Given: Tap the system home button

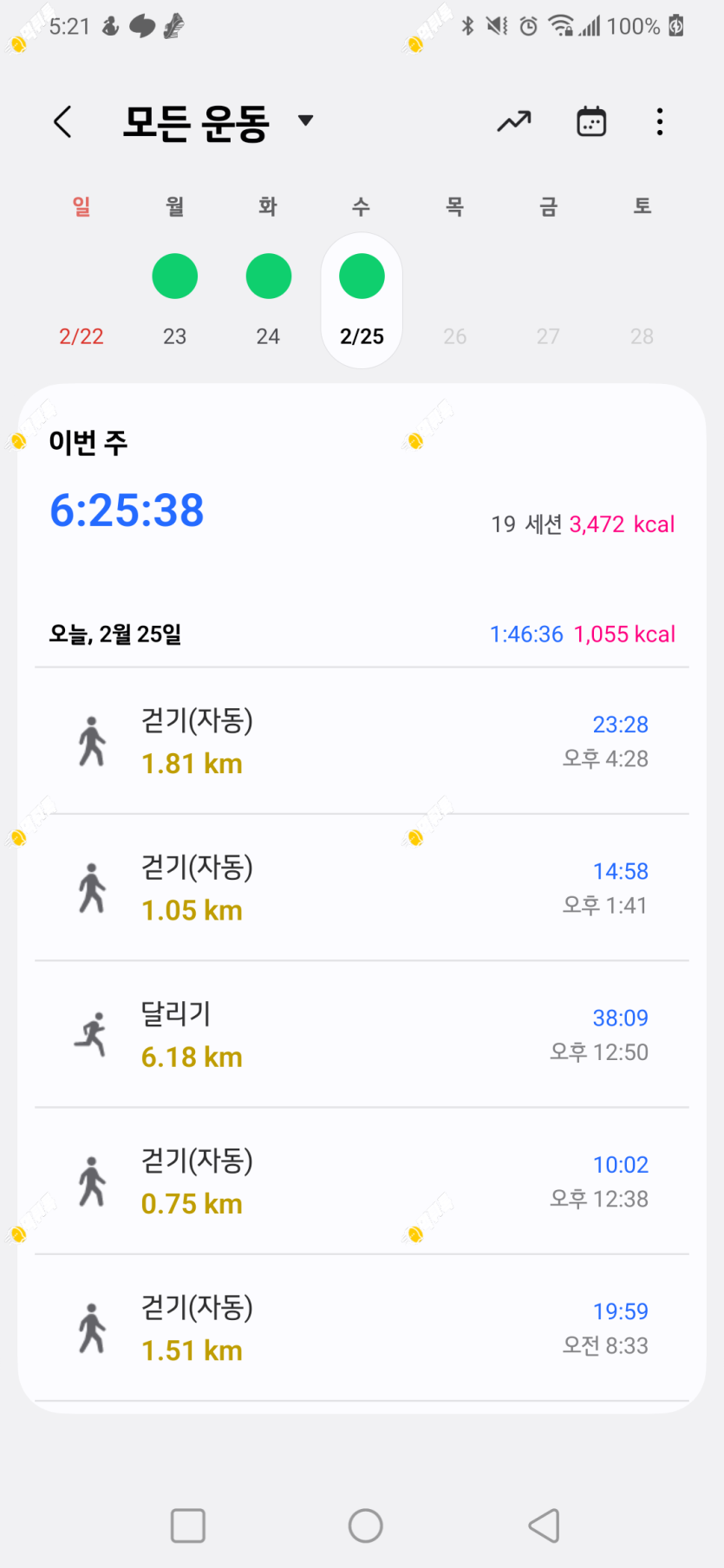Looking at the screenshot, I should click(x=365, y=1526).
